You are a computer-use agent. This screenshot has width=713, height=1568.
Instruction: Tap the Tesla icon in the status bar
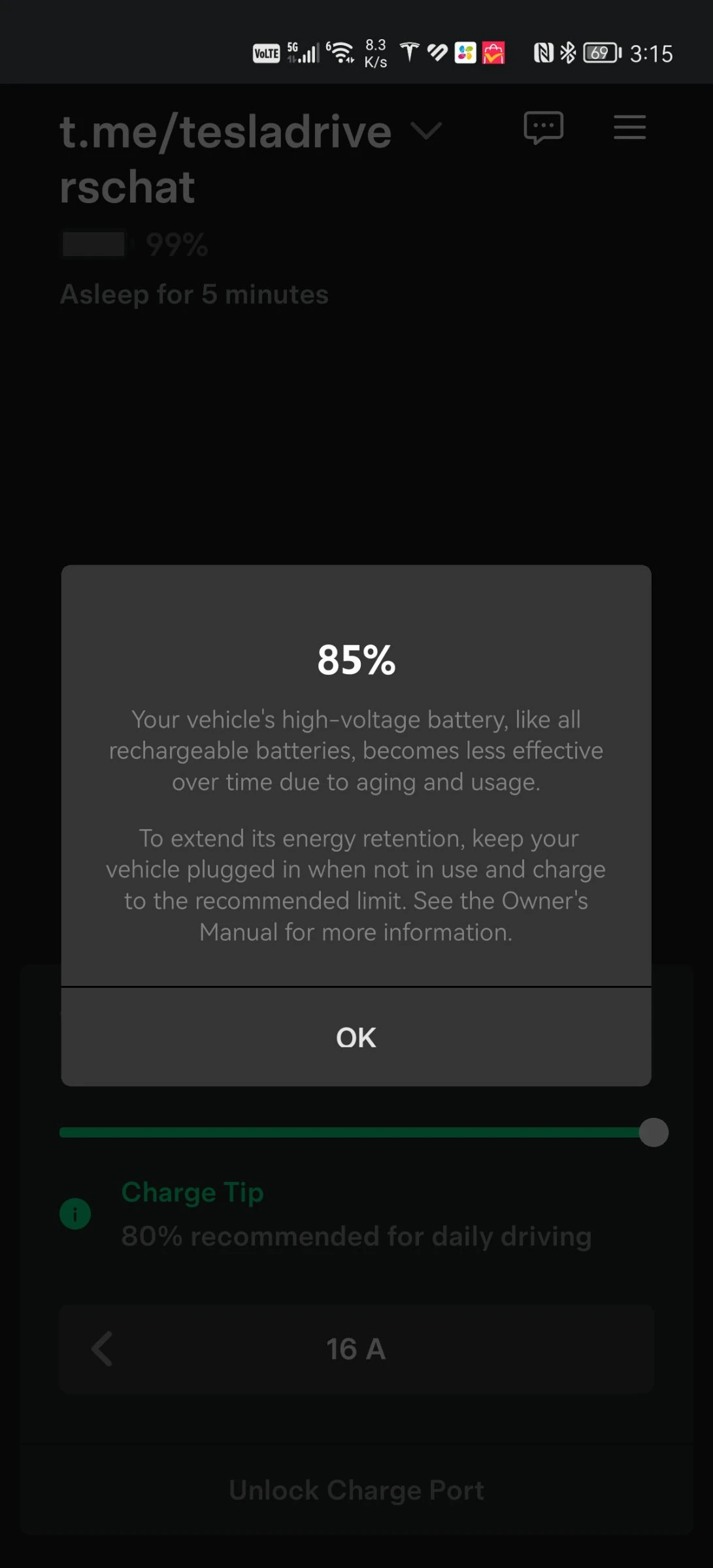point(409,52)
